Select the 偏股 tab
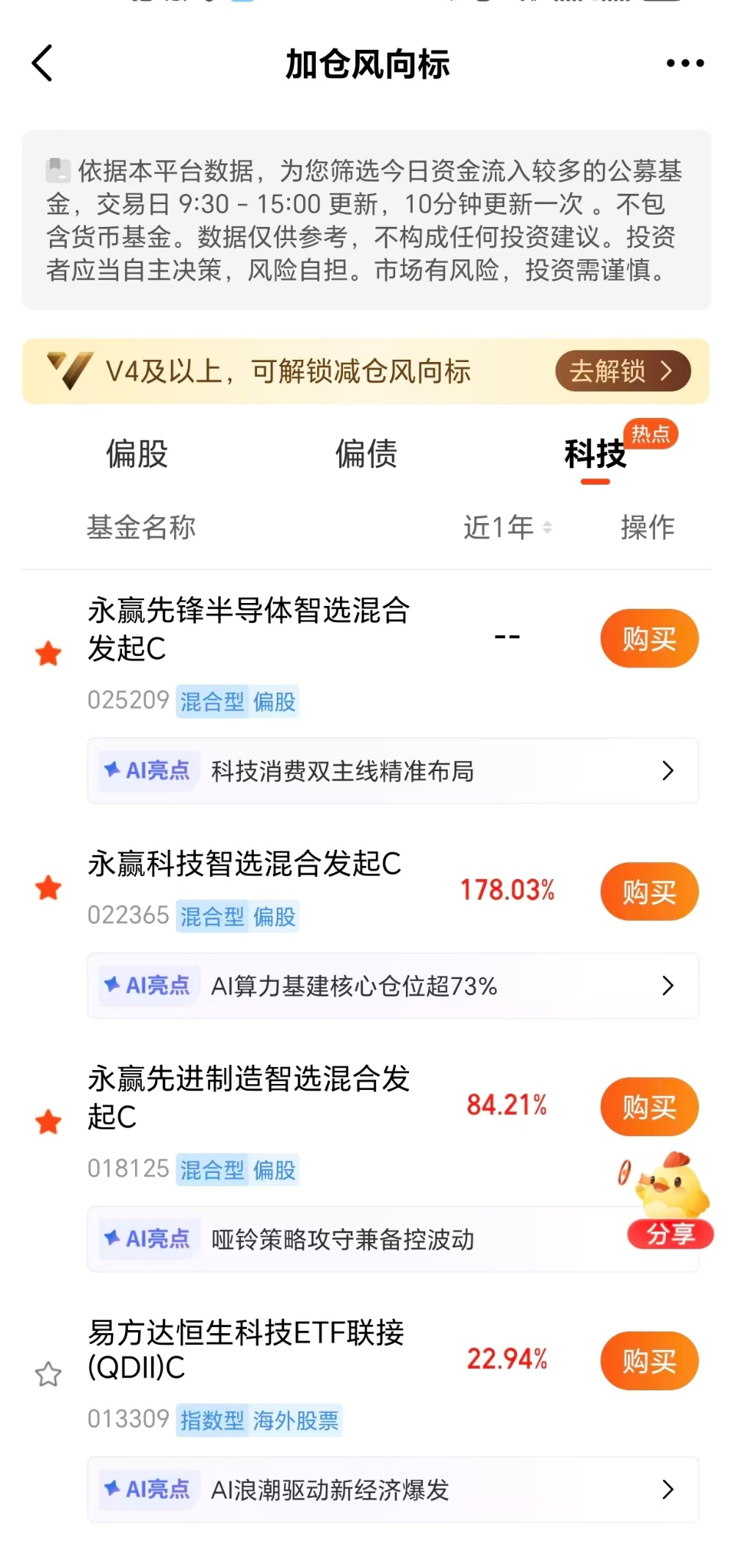Viewport: 735px width, 1568px height. point(136,455)
